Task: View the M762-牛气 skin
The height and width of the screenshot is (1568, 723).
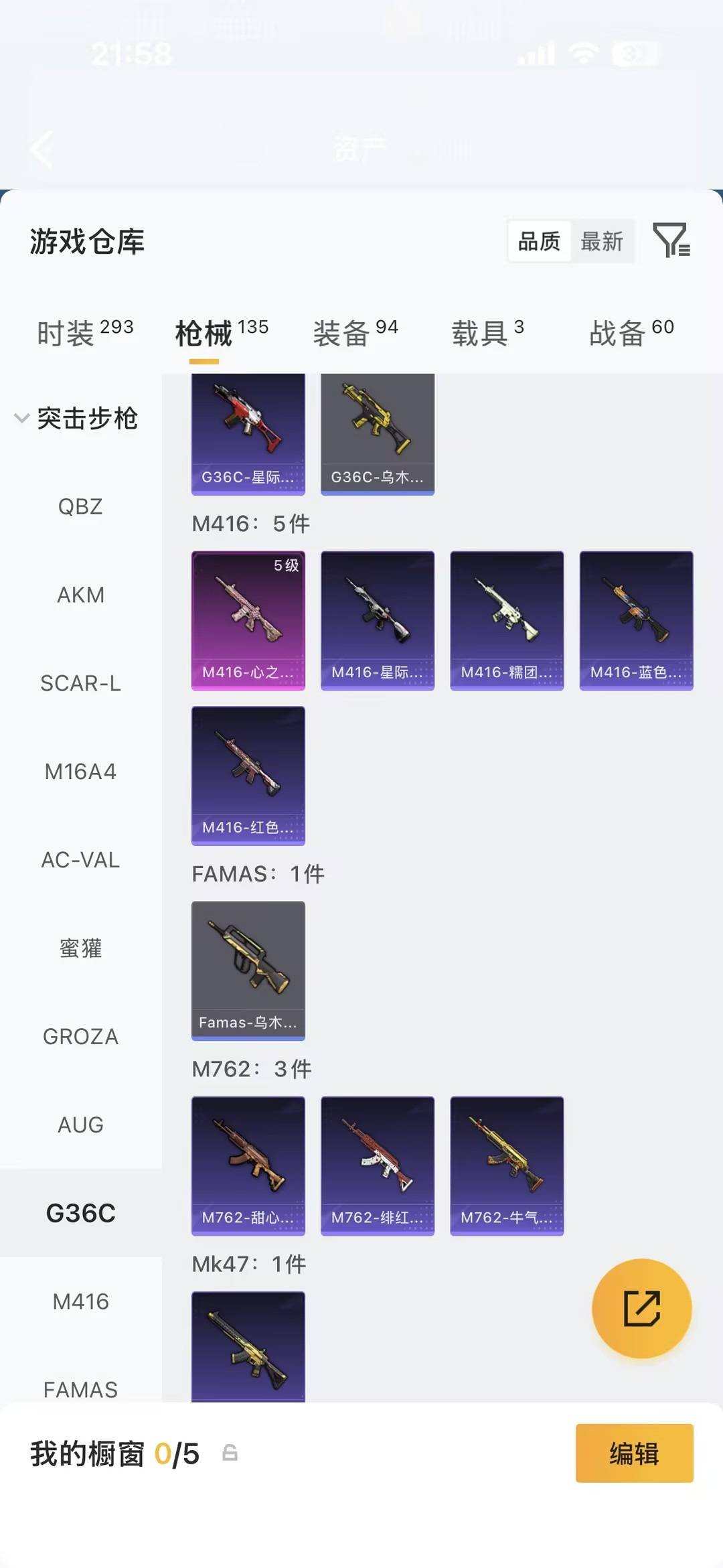Action: 507,1166
